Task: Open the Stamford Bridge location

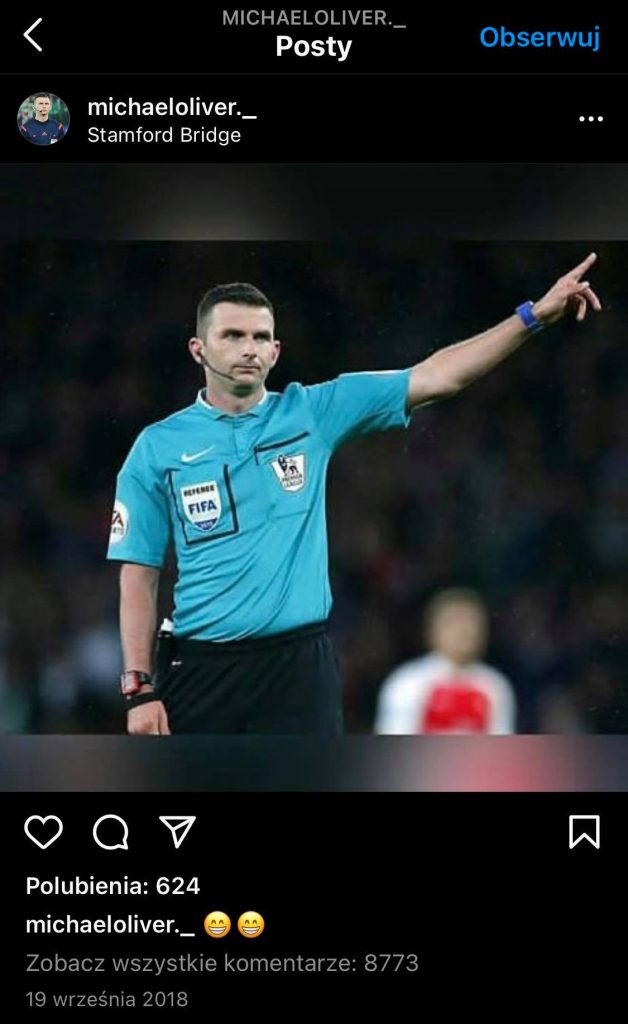Action: pos(164,135)
